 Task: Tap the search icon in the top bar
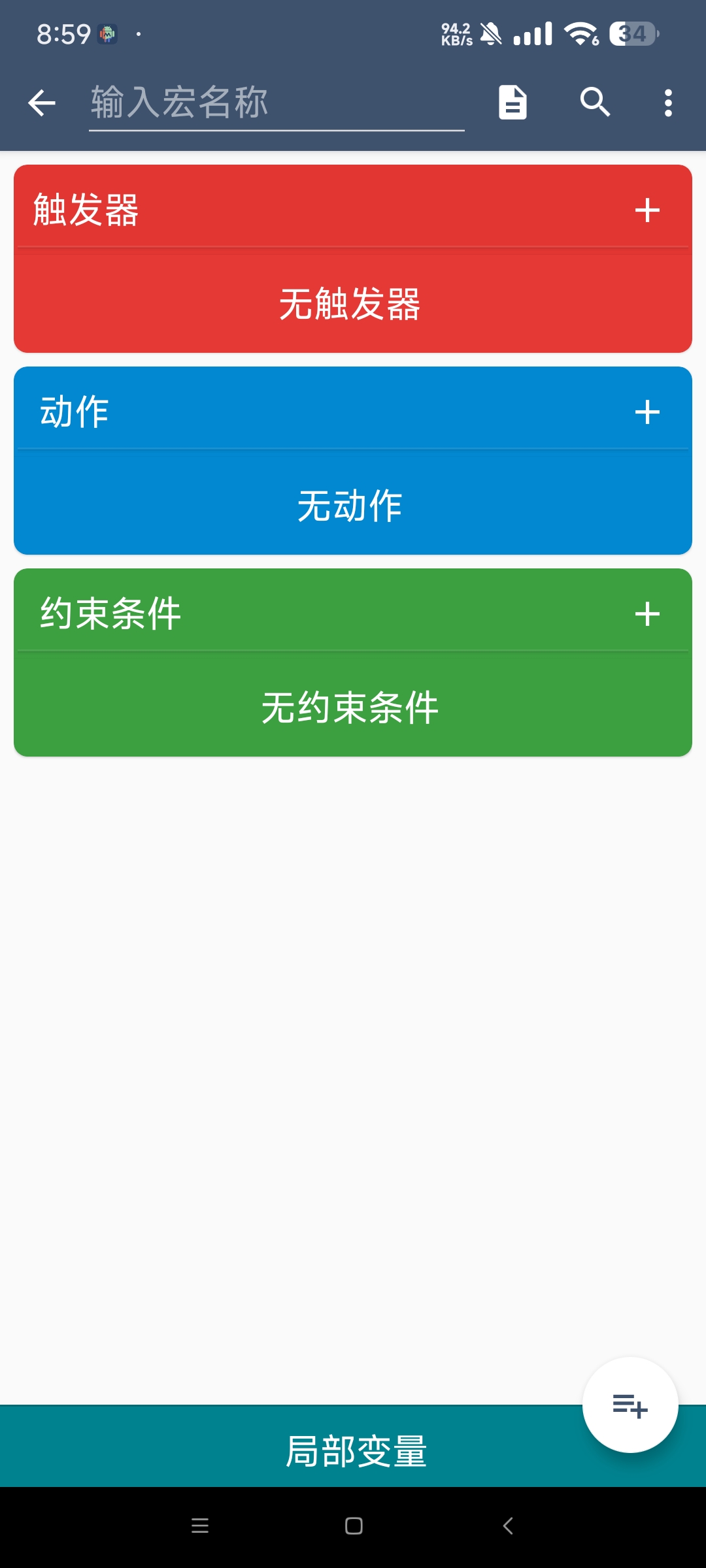[594, 103]
